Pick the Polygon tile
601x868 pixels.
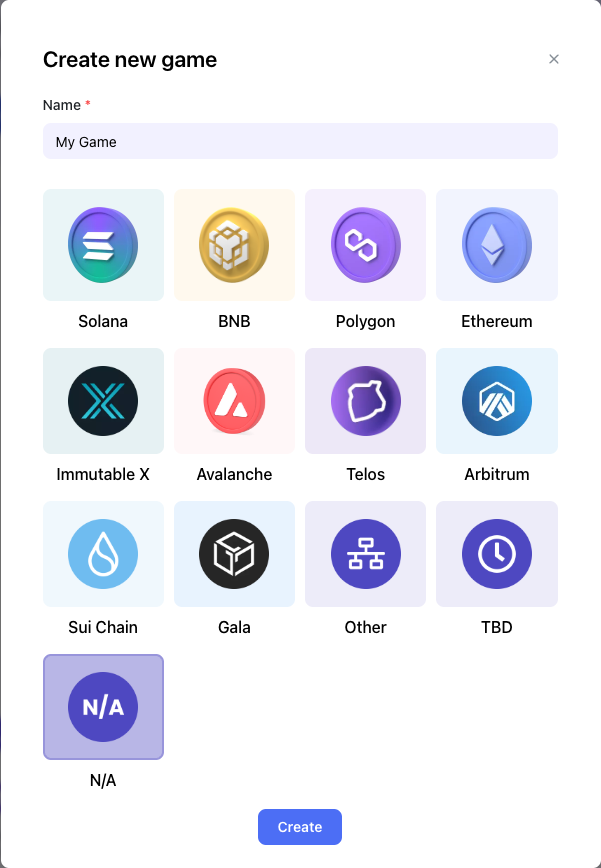[x=365, y=245]
